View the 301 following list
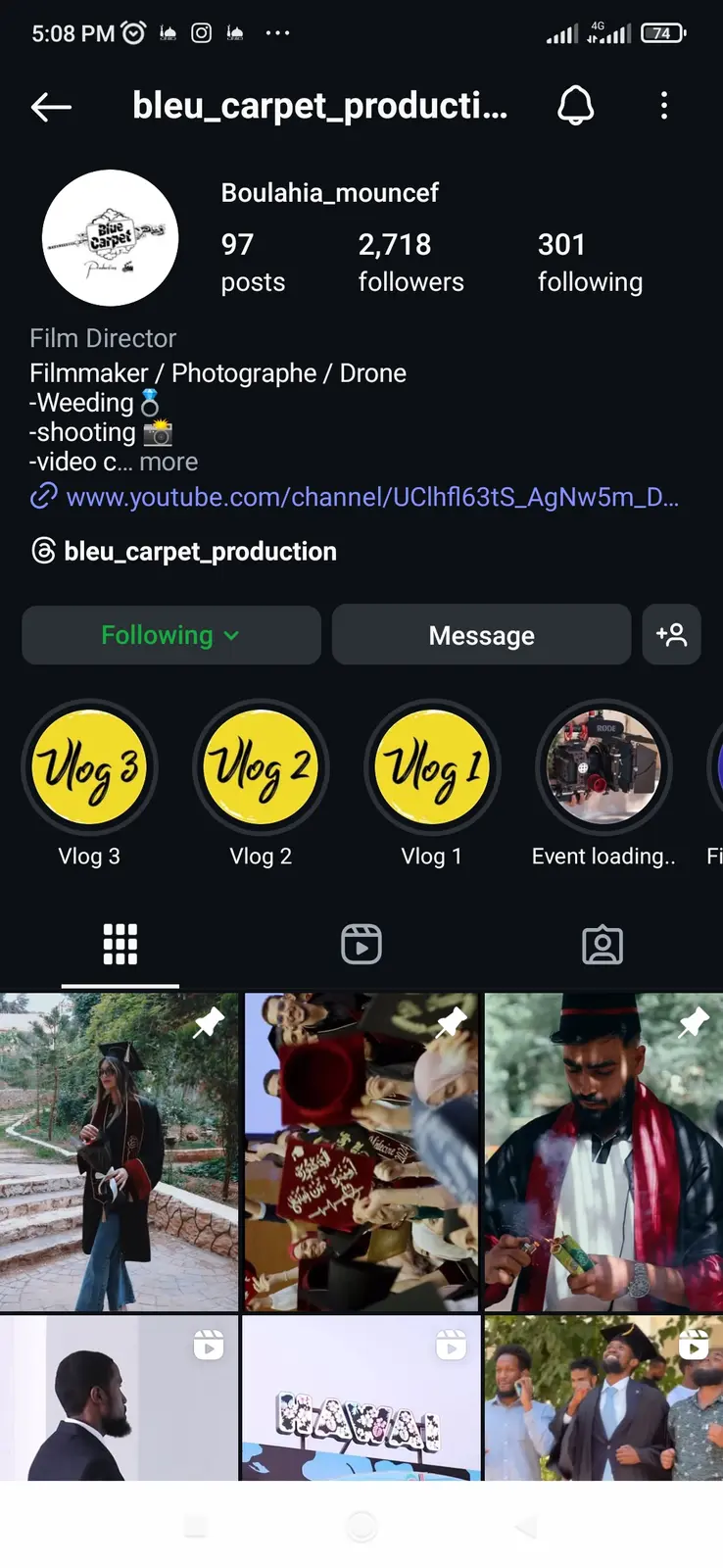Viewport: 723px width, 1568px height. coord(590,263)
